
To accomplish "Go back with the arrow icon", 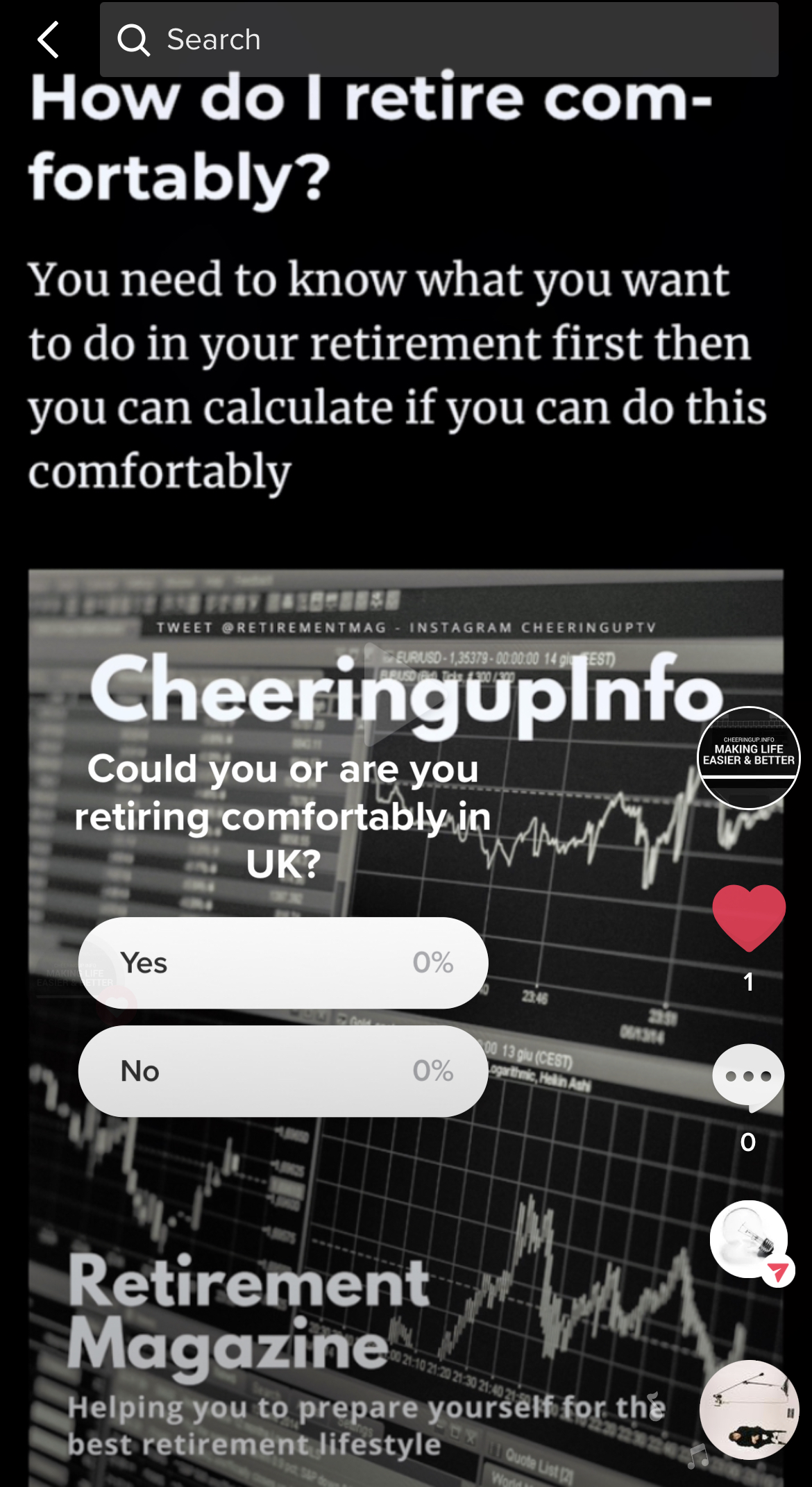I will [x=48, y=39].
